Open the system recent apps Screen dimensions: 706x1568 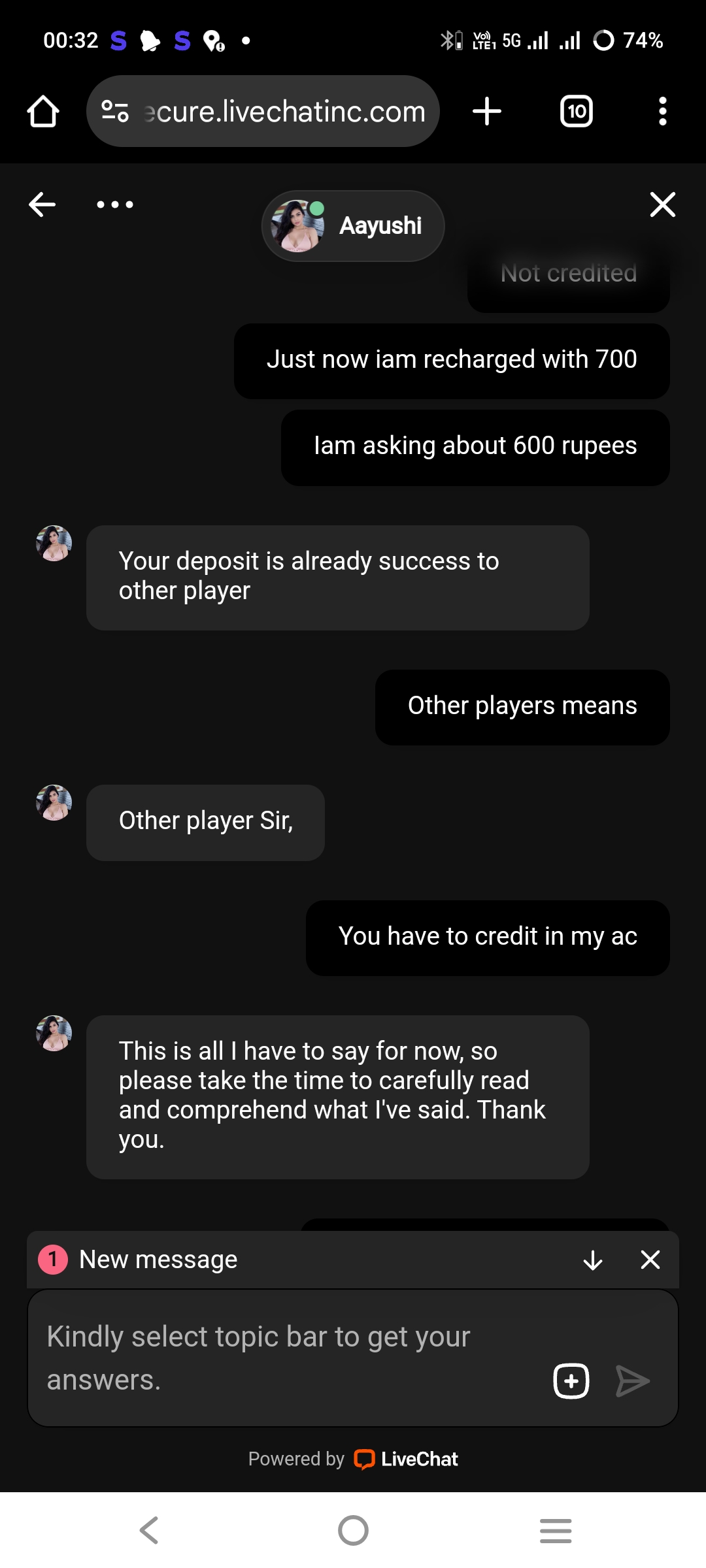coord(556,1530)
